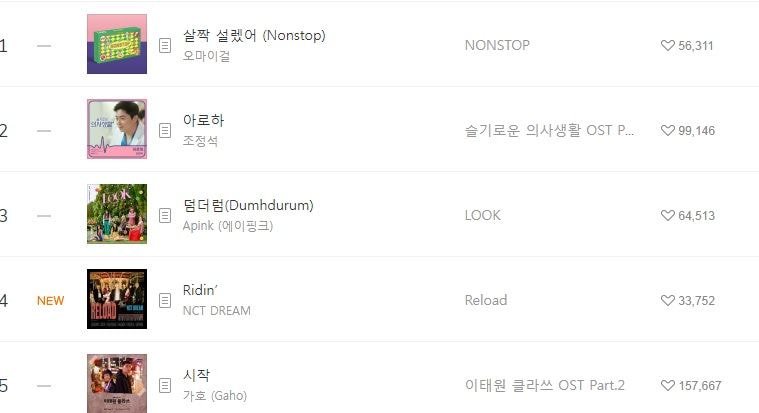This screenshot has height=413, width=759.
Task: Like the song 아로하 by 조정석
Action: point(668,130)
